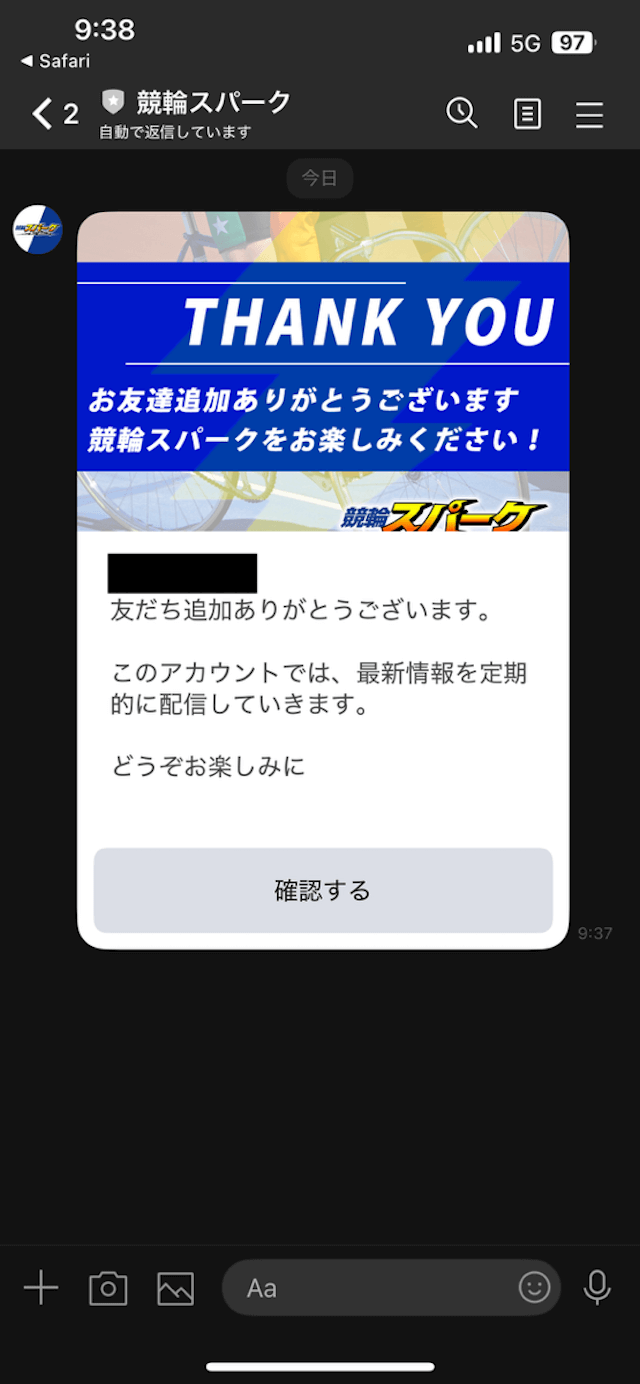The height and width of the screenshot is (1384, 640).
Task: Search within the 競輪スパーク chat
Action: point(461,114)
